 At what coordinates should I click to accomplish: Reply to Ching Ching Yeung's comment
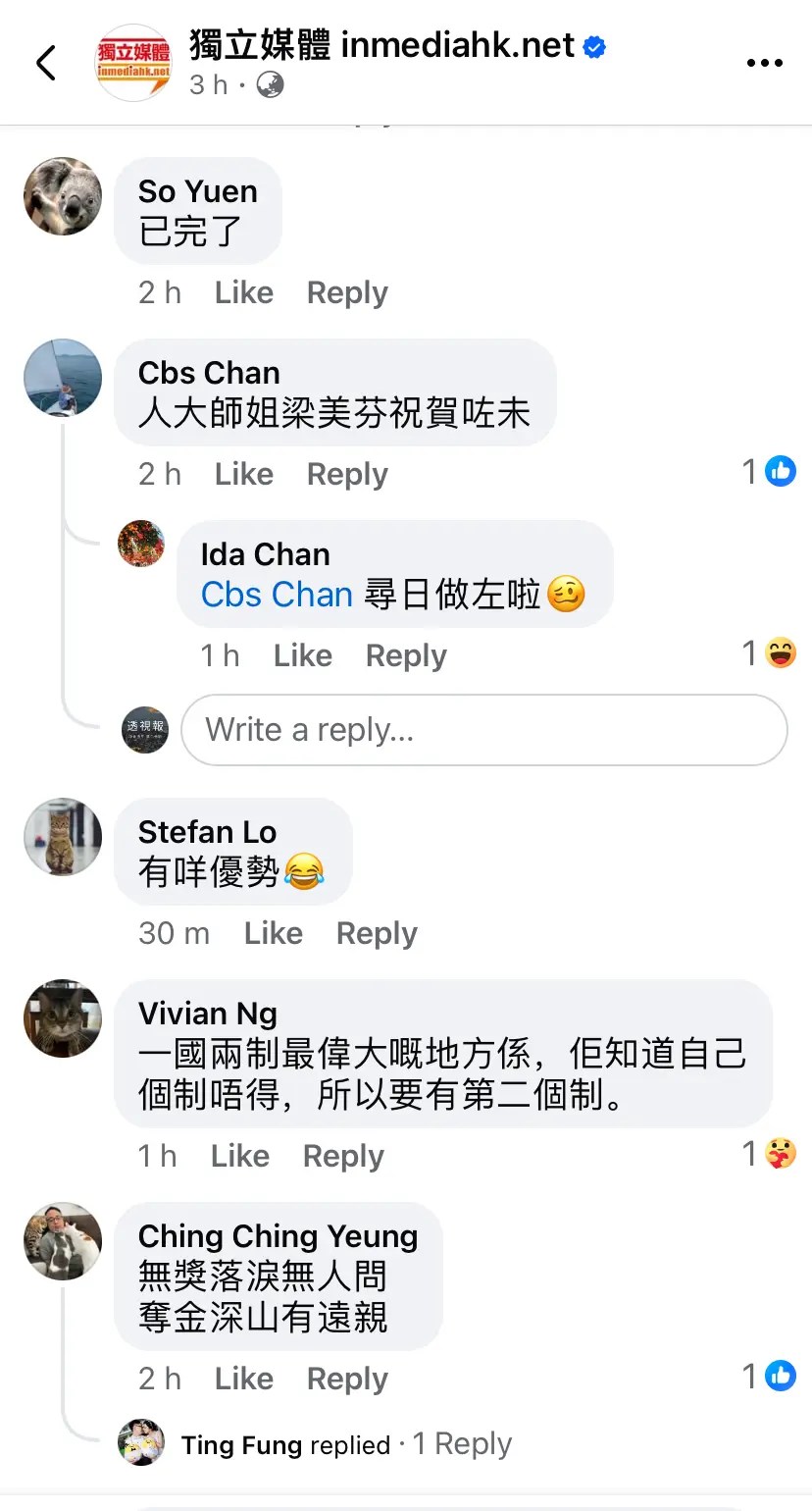(x=347, y=1379)
